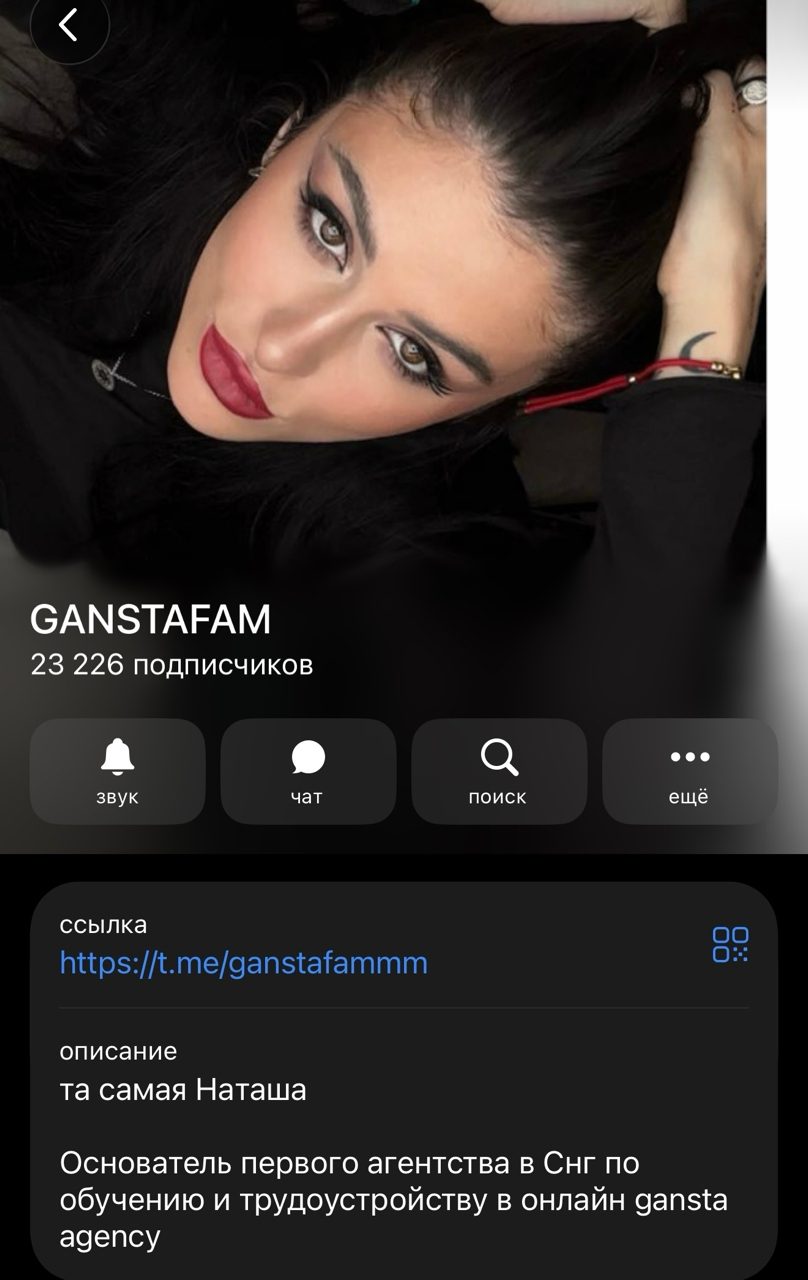Tap the звук notification bell button
Screen dimensions: 808x1280
click(117, 771)
